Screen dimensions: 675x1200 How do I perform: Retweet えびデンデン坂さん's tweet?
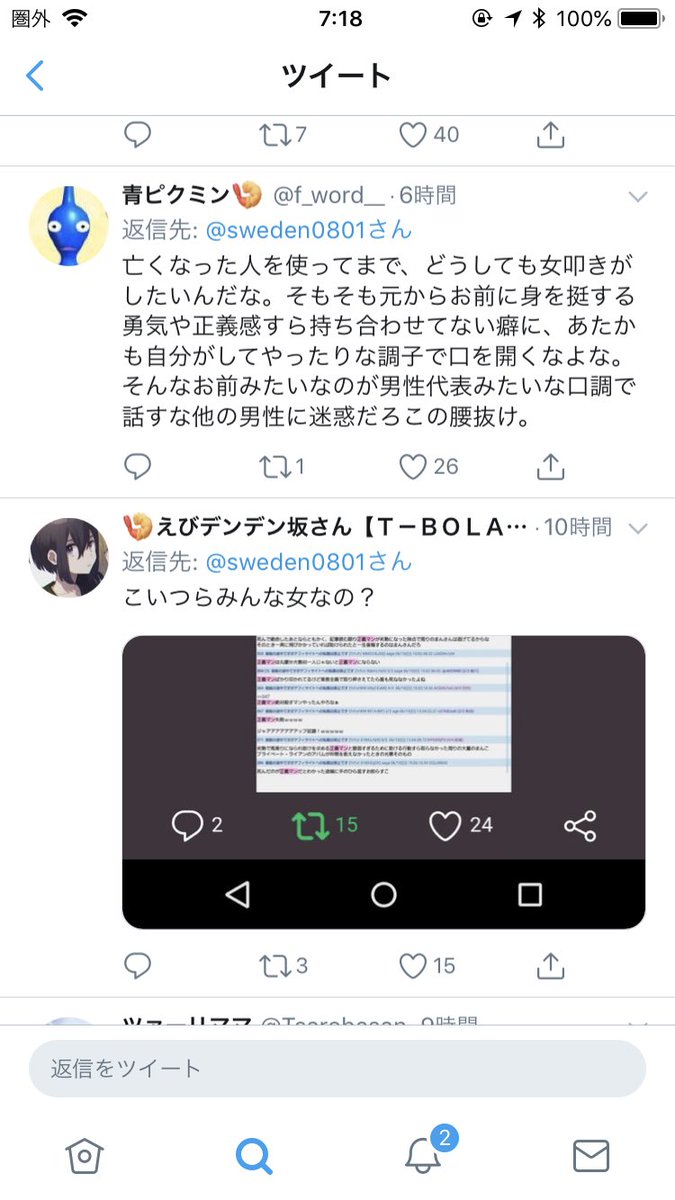pos(283,965)
